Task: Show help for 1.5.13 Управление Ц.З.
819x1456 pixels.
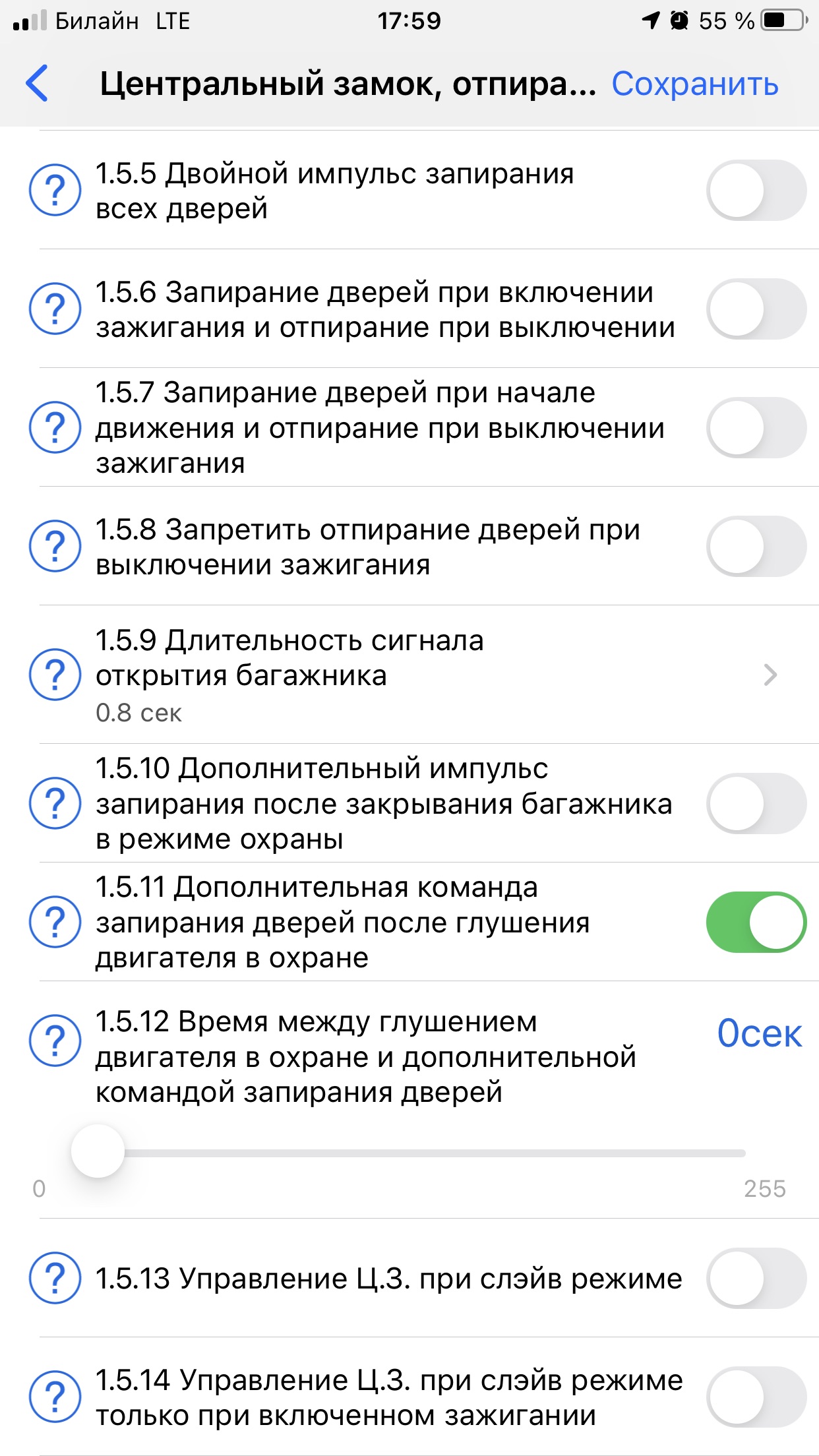Action: point(55,1278)
